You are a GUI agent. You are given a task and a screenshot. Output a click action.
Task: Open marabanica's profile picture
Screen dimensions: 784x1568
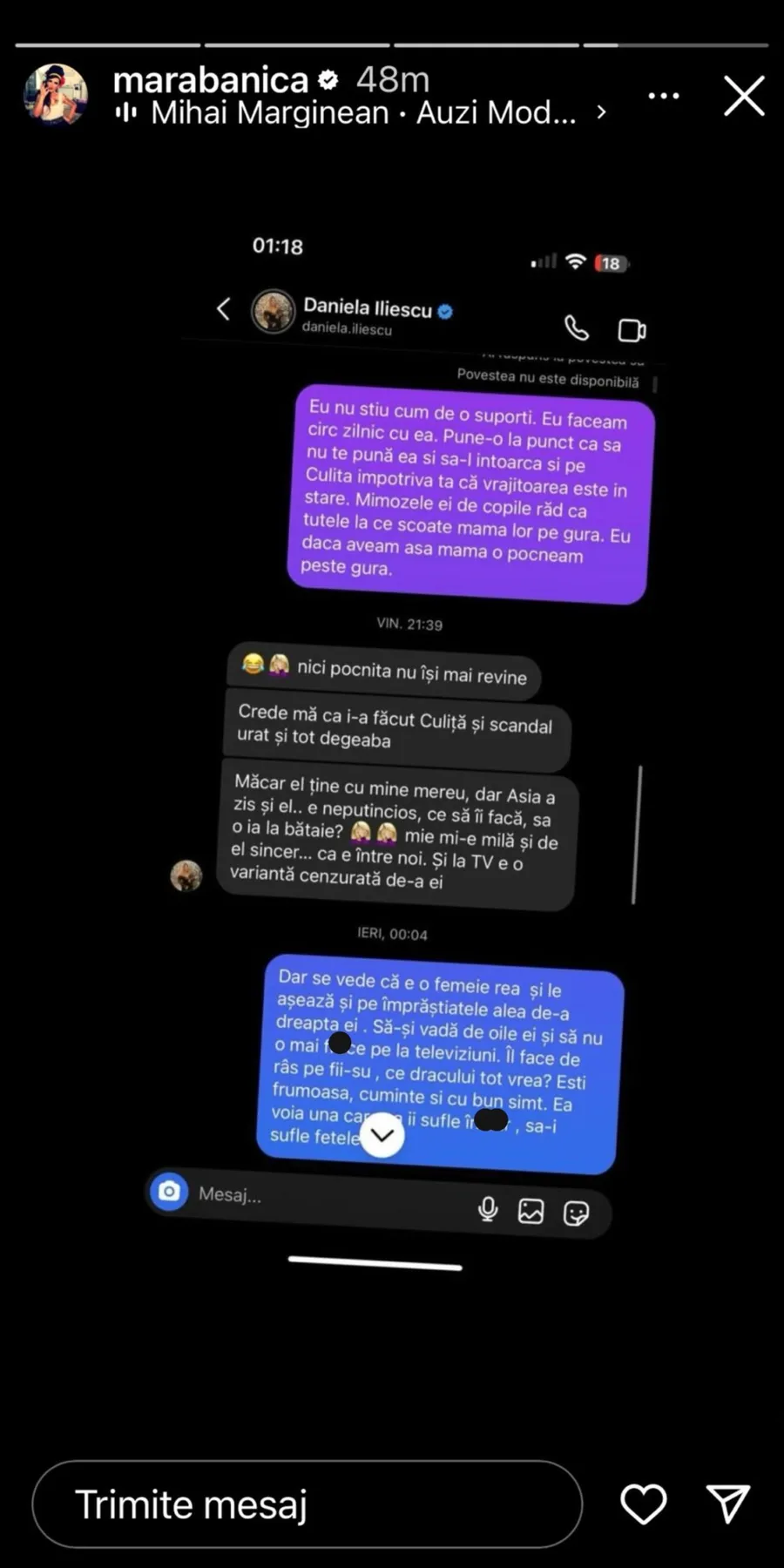pos(57,95)
